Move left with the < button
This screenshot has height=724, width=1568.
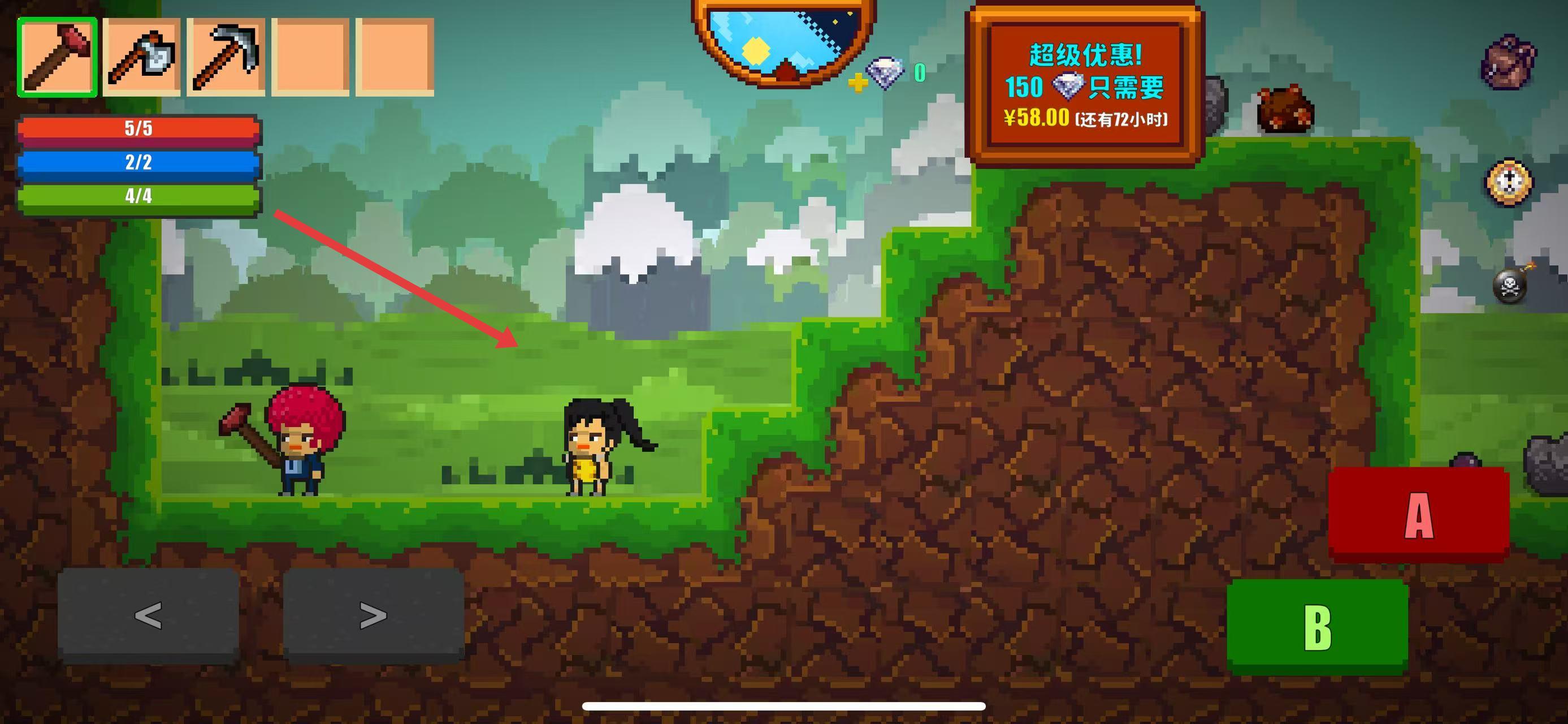tap(148, 615)
